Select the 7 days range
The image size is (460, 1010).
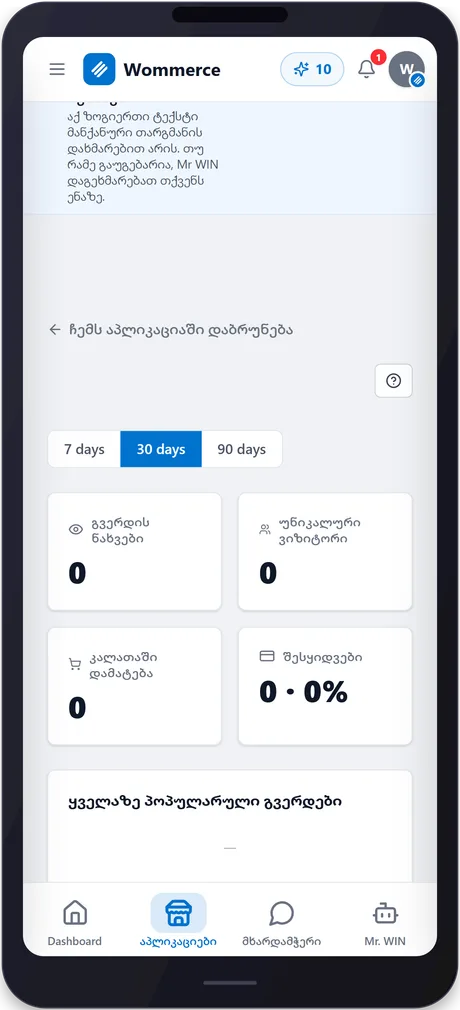(84, 449)
